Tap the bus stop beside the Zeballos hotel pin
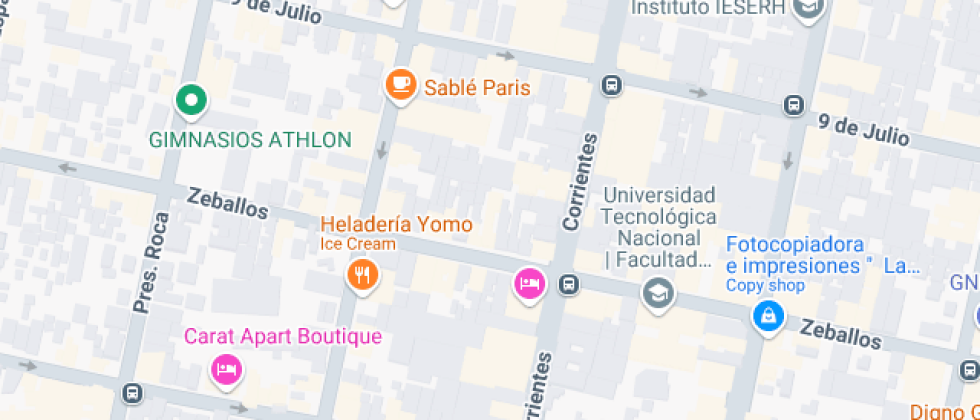The height and width of the screenshot is (420, 980). [568, 284]
